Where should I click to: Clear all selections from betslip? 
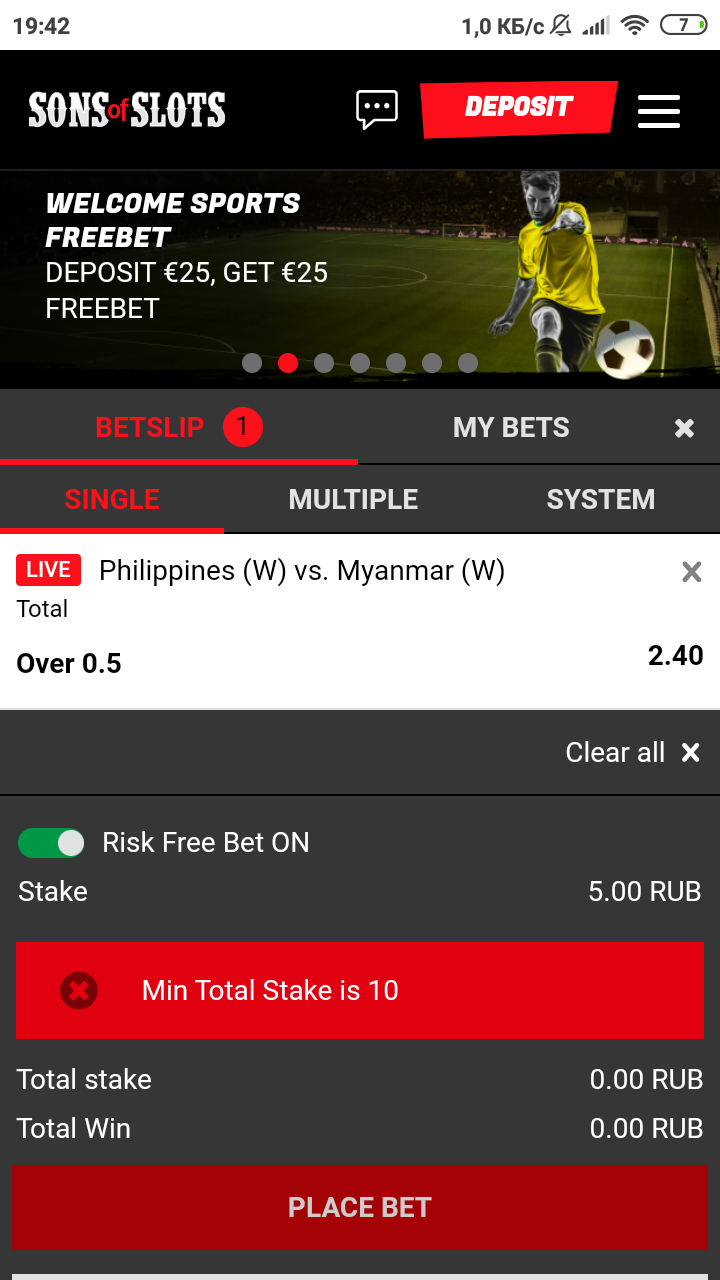(632, 752)
